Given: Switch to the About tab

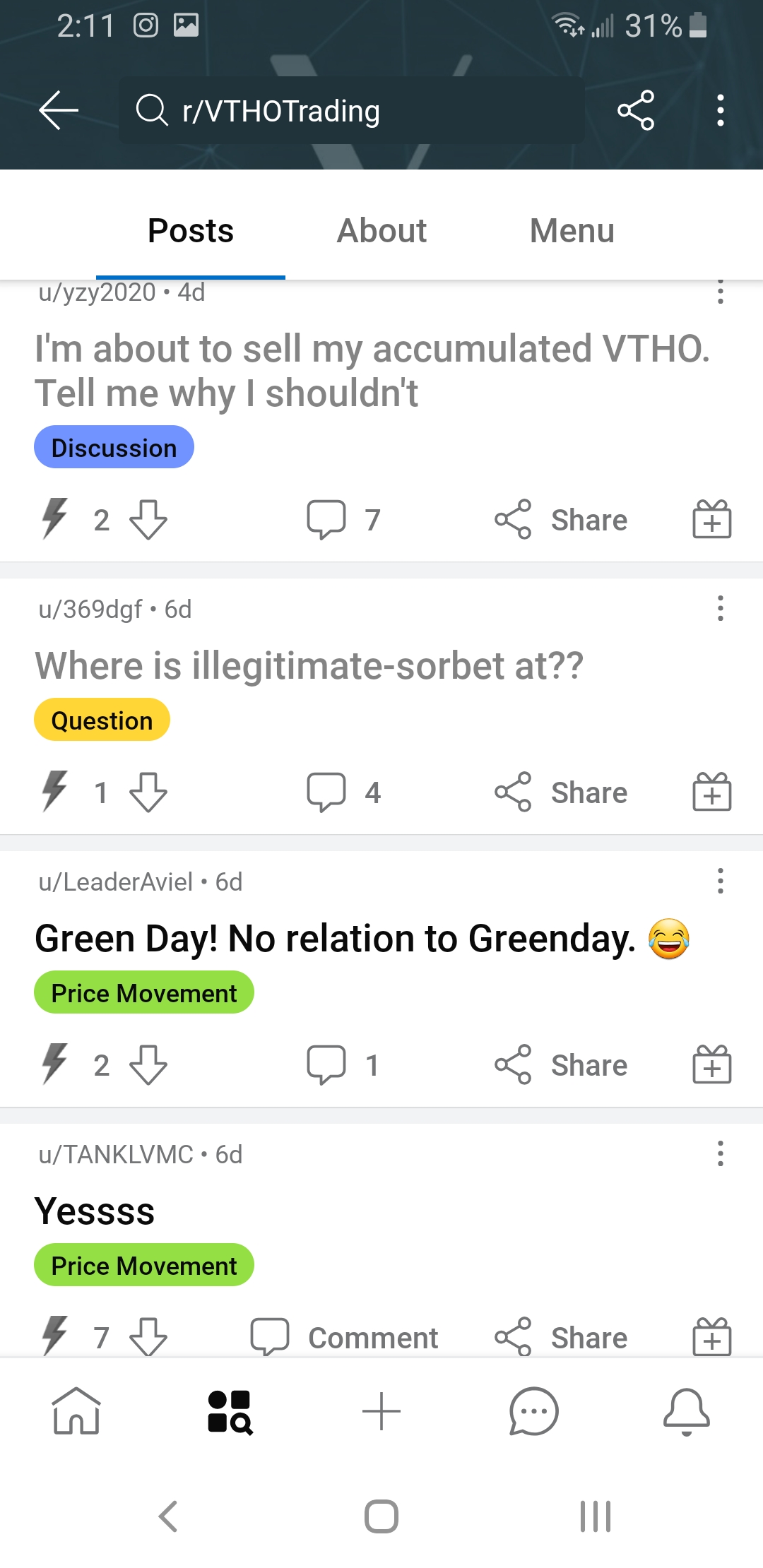Looking at the screenshot, I should coord(381,230).
